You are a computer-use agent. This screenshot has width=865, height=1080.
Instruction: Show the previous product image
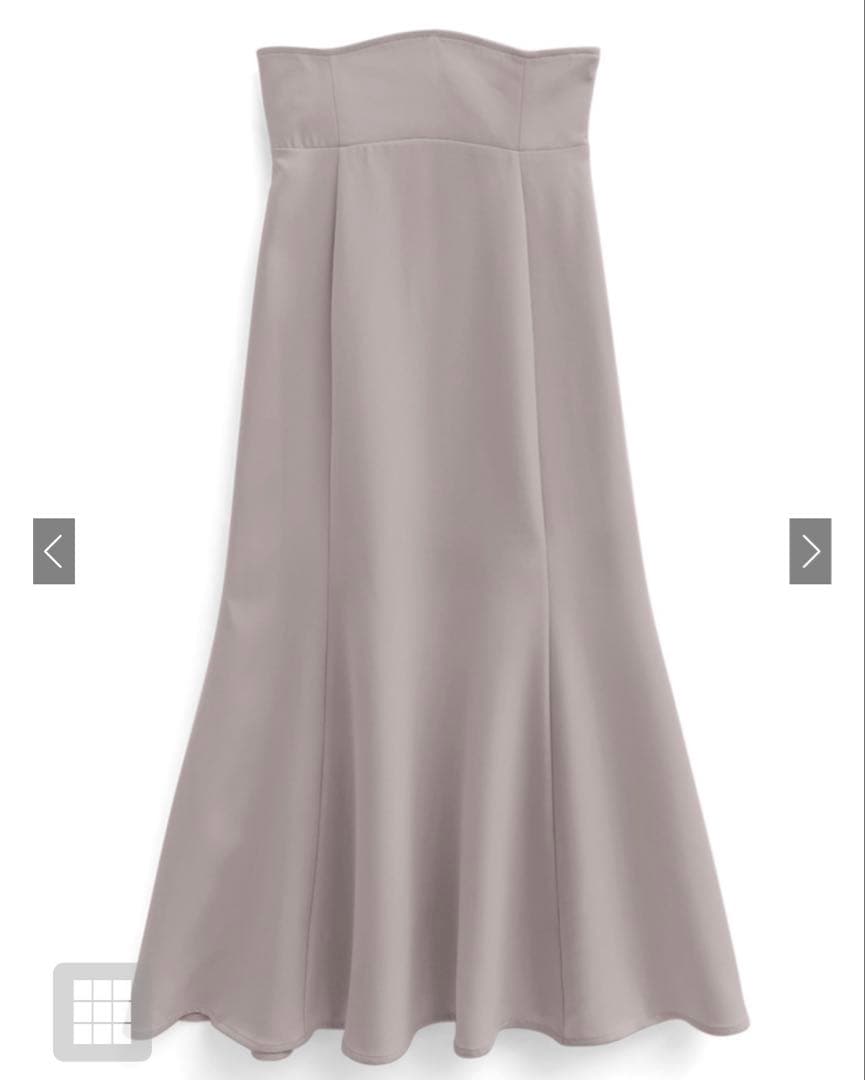tap(54, 551)
